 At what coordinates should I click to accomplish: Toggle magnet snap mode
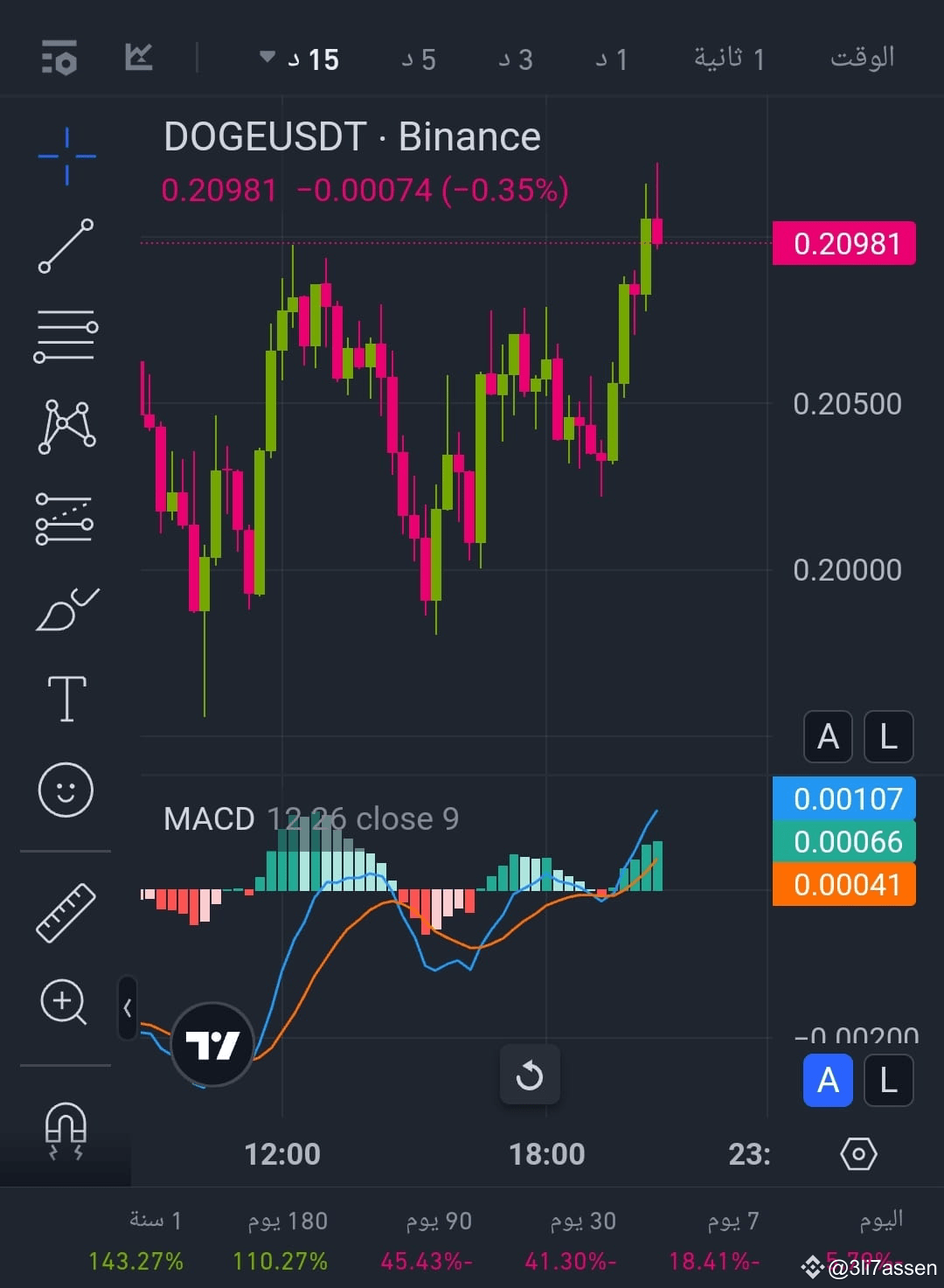[x=65, y=1132]
